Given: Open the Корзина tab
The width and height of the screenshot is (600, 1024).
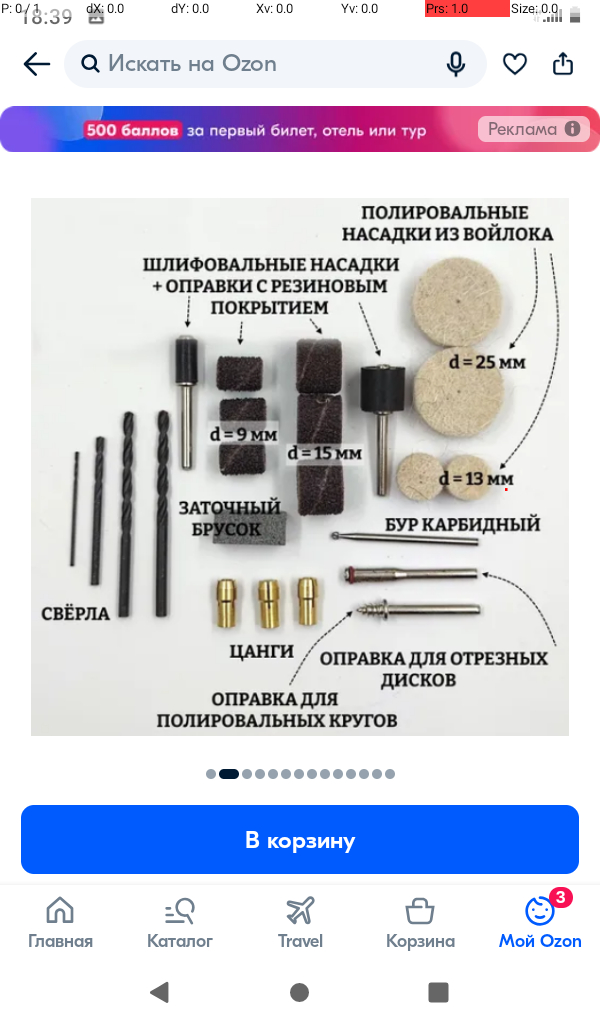Looking at the screenshot, I should pyautogui.click(x=420, y=922).
